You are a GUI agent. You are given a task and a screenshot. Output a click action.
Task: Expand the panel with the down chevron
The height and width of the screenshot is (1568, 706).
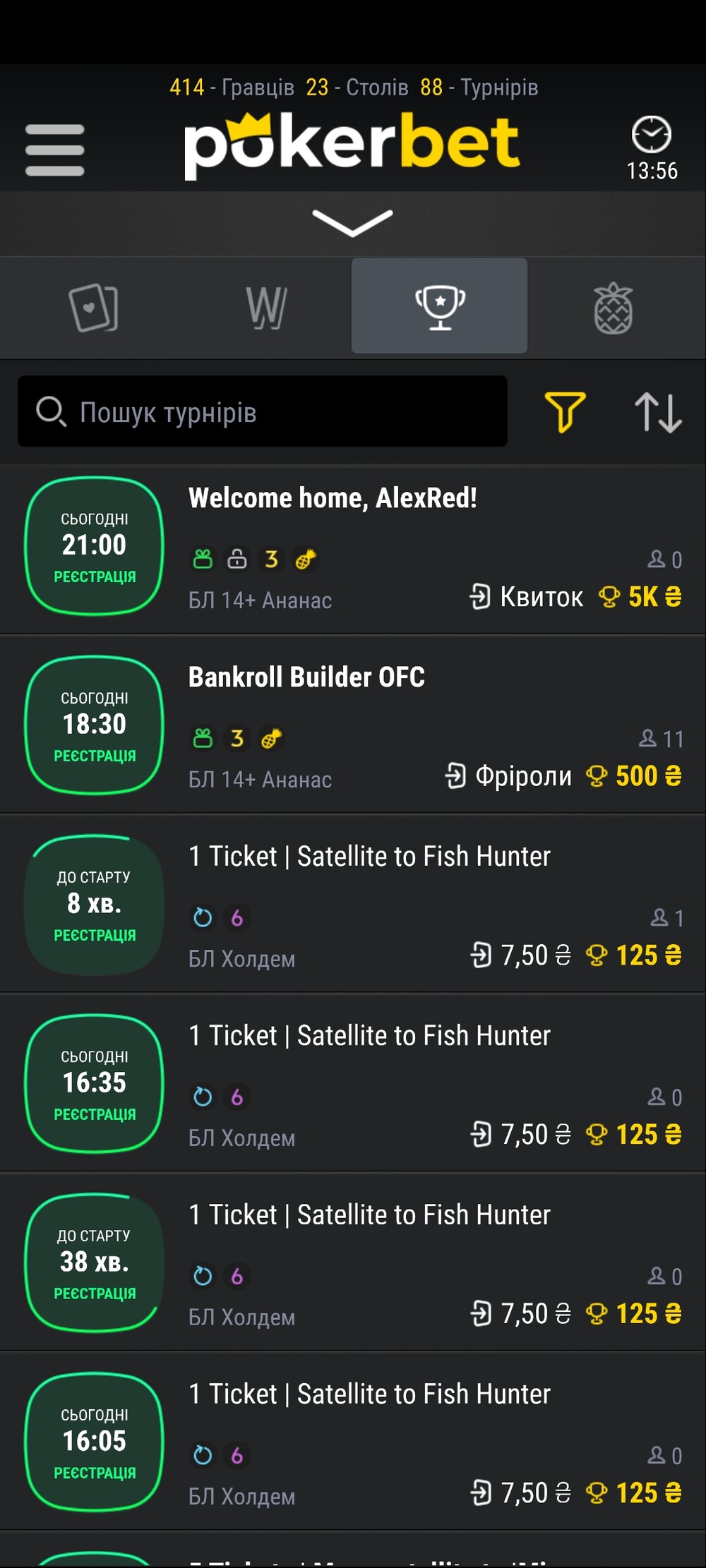click(x=352, y=223)
